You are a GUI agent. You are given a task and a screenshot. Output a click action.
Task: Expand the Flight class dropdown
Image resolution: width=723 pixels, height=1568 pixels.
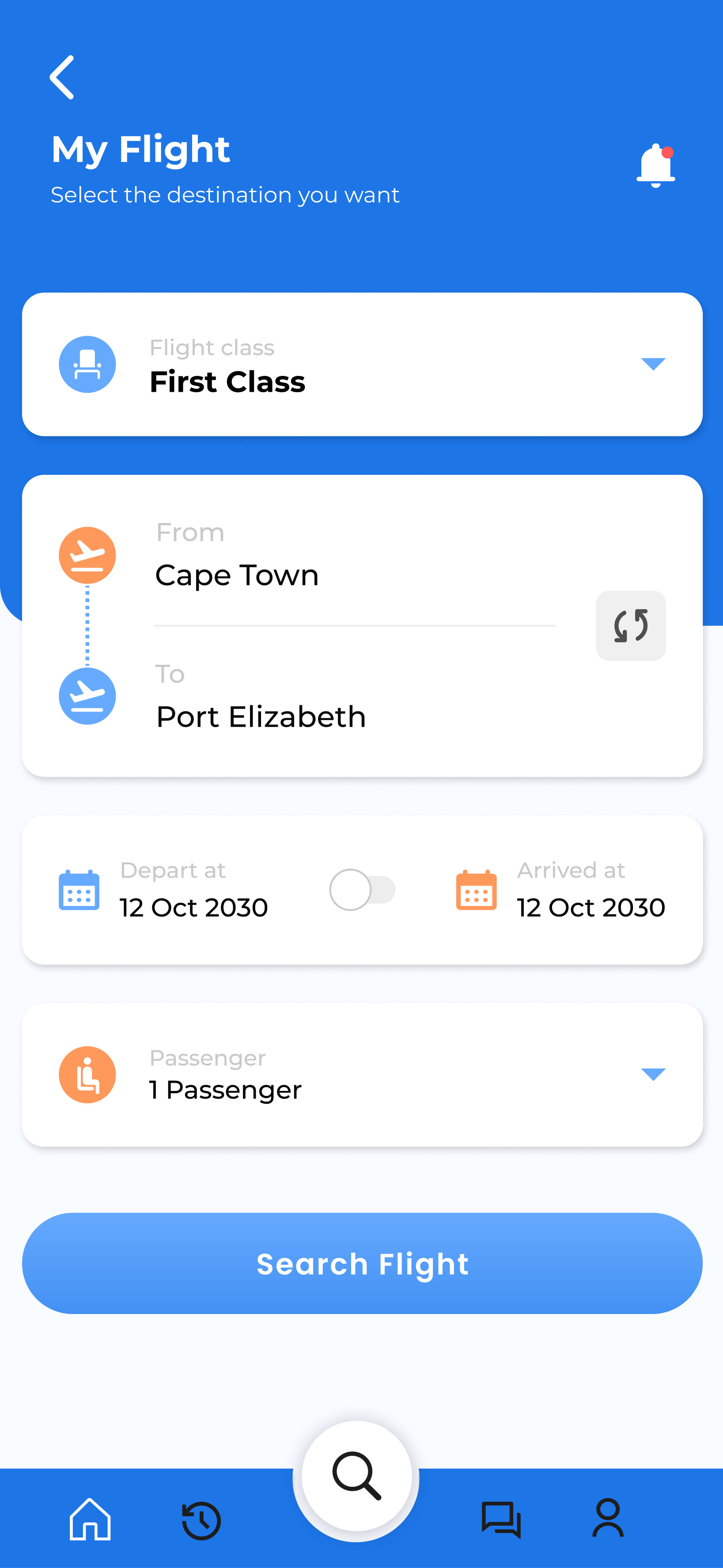(653, 364)
